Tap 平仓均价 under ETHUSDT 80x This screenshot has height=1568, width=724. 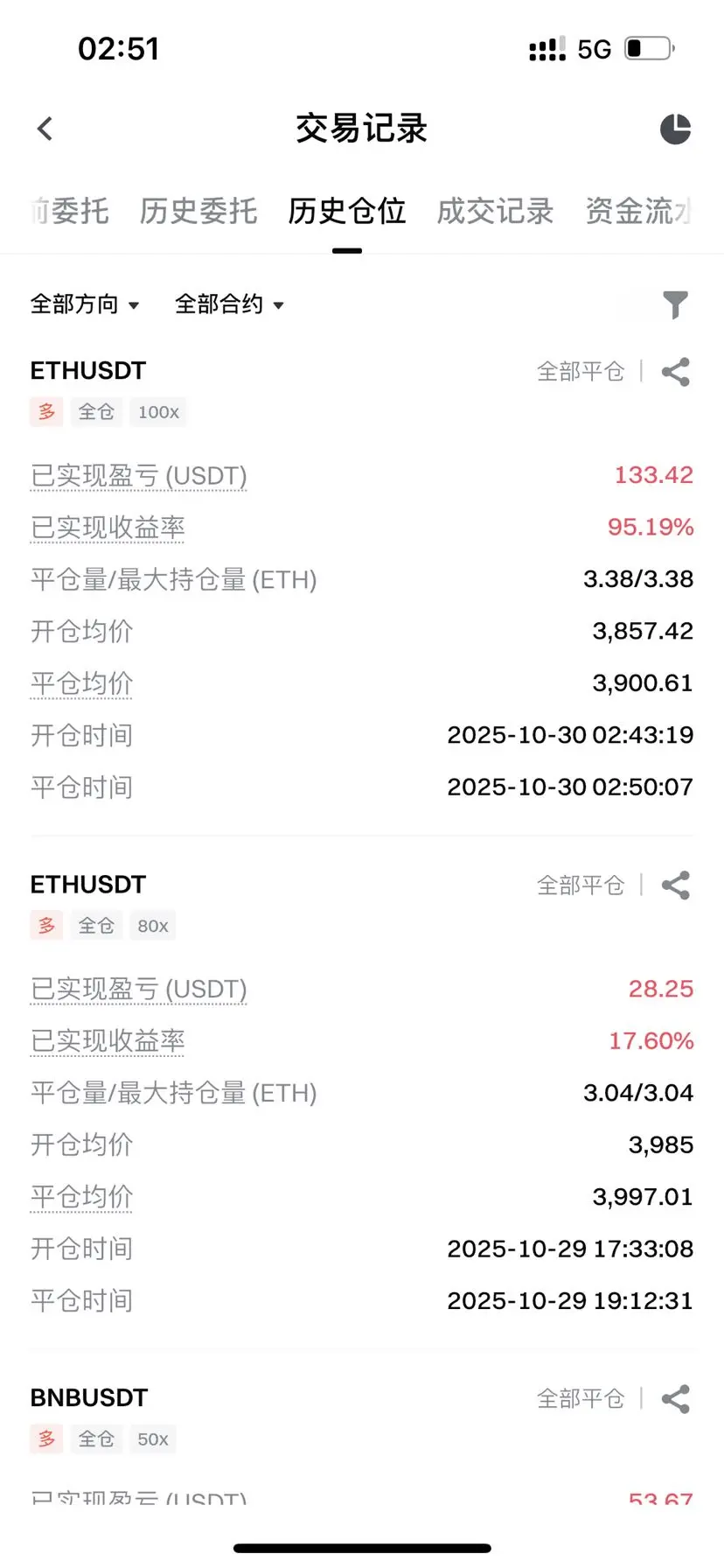pos(81,1197)
